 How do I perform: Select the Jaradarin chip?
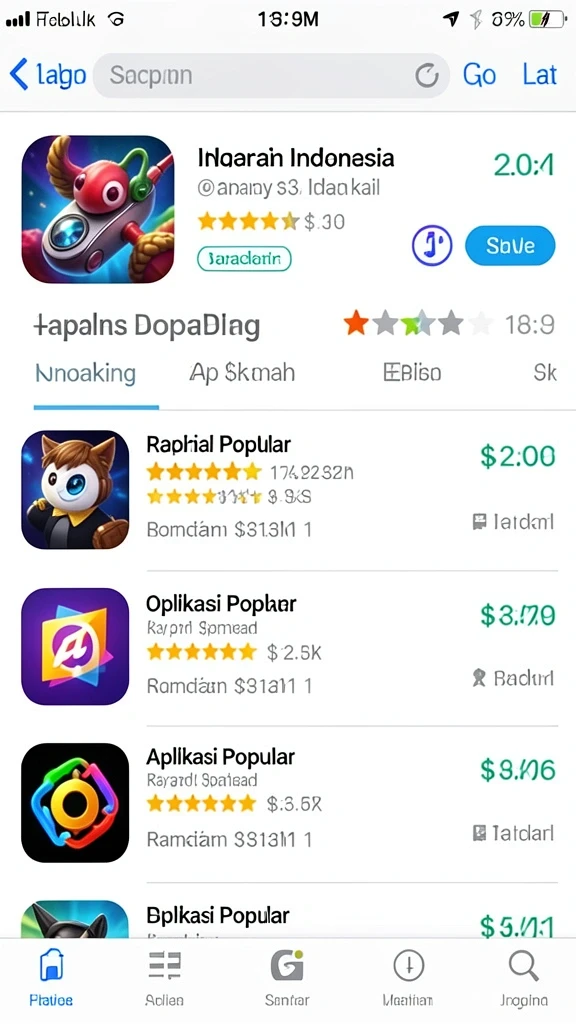tap(244, 259)
